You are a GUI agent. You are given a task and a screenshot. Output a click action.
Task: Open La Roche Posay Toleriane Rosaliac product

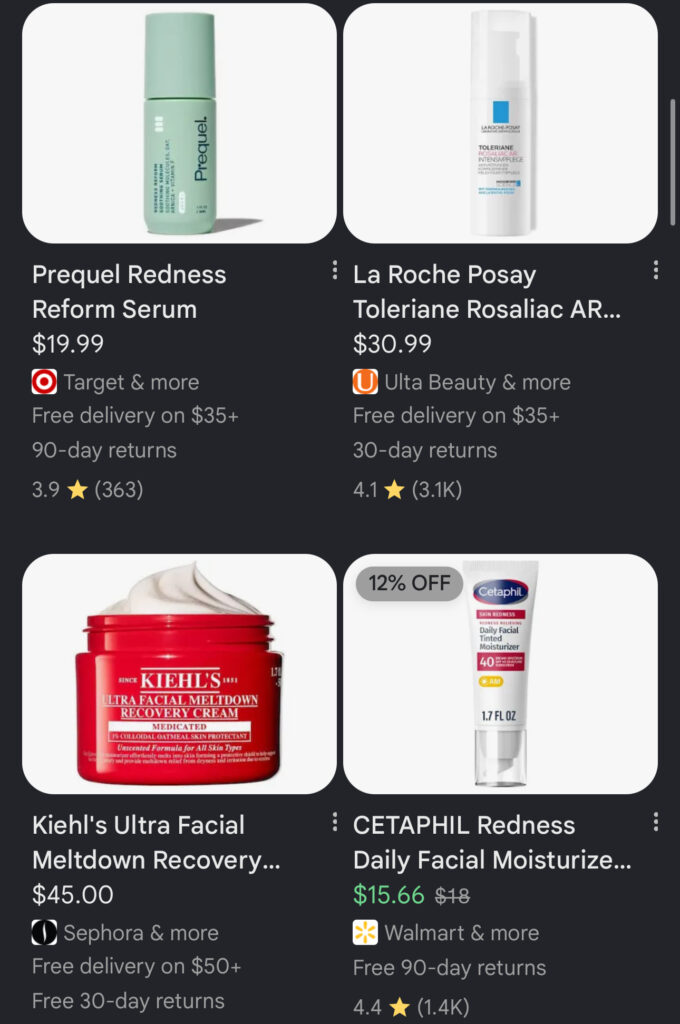point(487,291)
